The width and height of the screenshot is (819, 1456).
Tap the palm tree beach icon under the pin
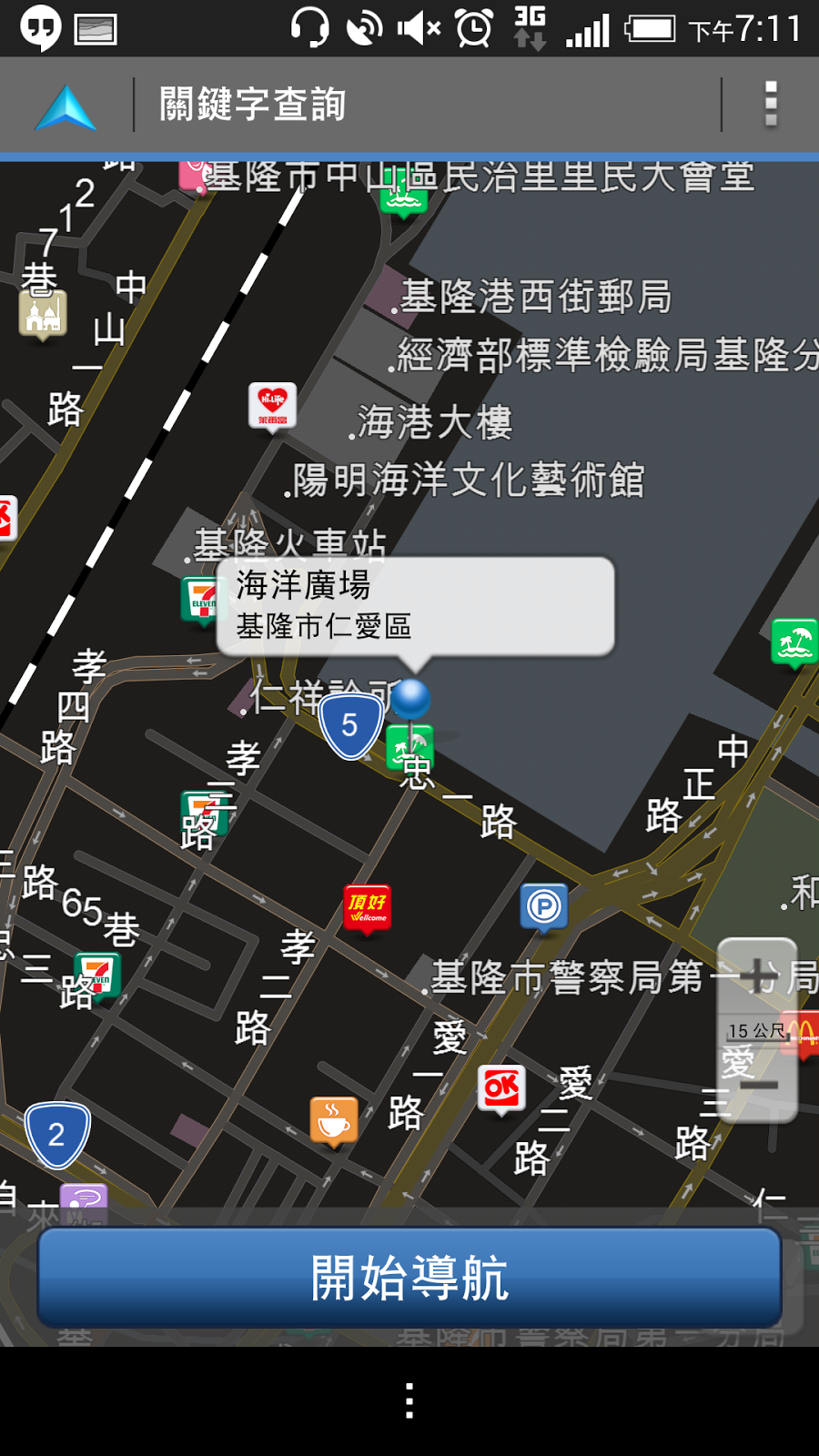pyautogui.click(x=408, y=746)
